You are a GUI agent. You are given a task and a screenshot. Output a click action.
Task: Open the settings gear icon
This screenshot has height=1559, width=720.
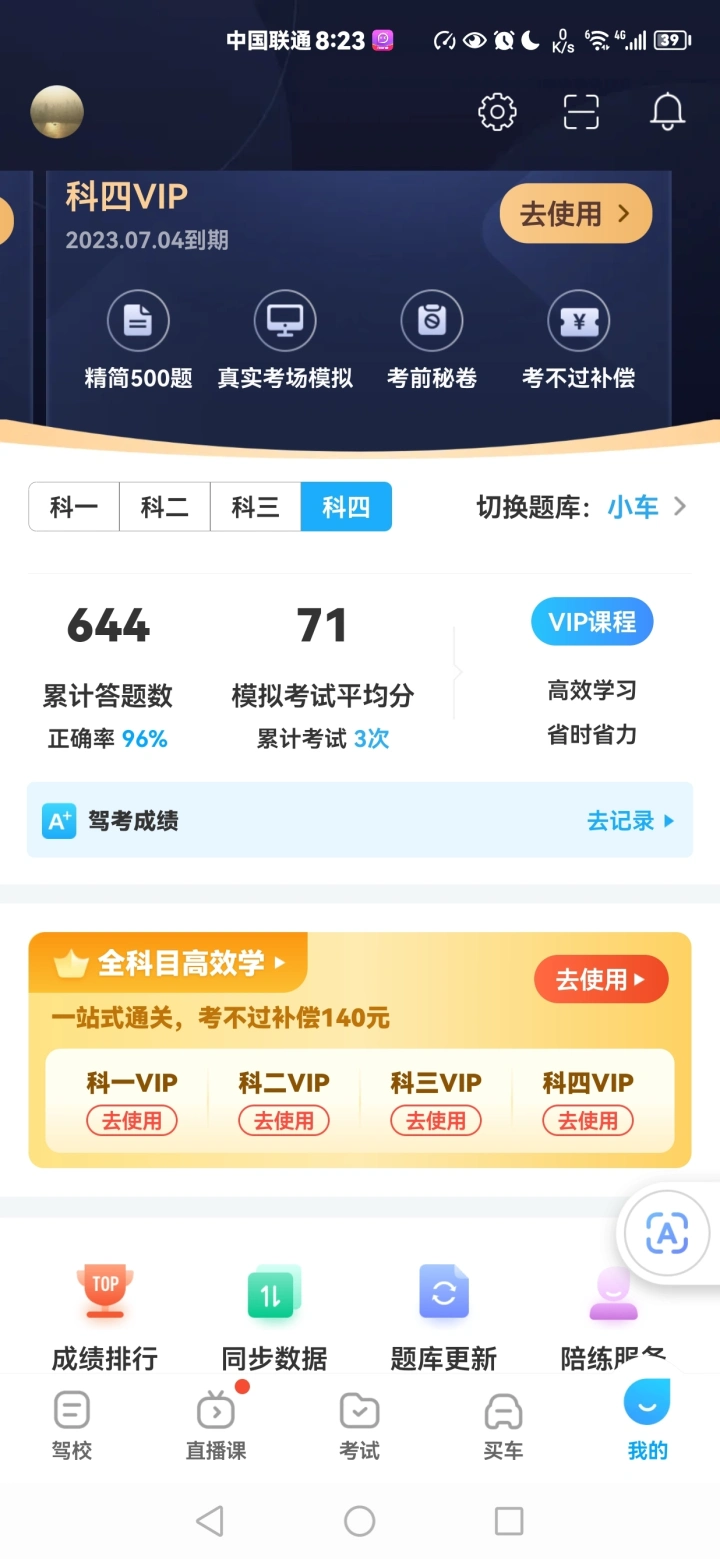pos(497,112)
